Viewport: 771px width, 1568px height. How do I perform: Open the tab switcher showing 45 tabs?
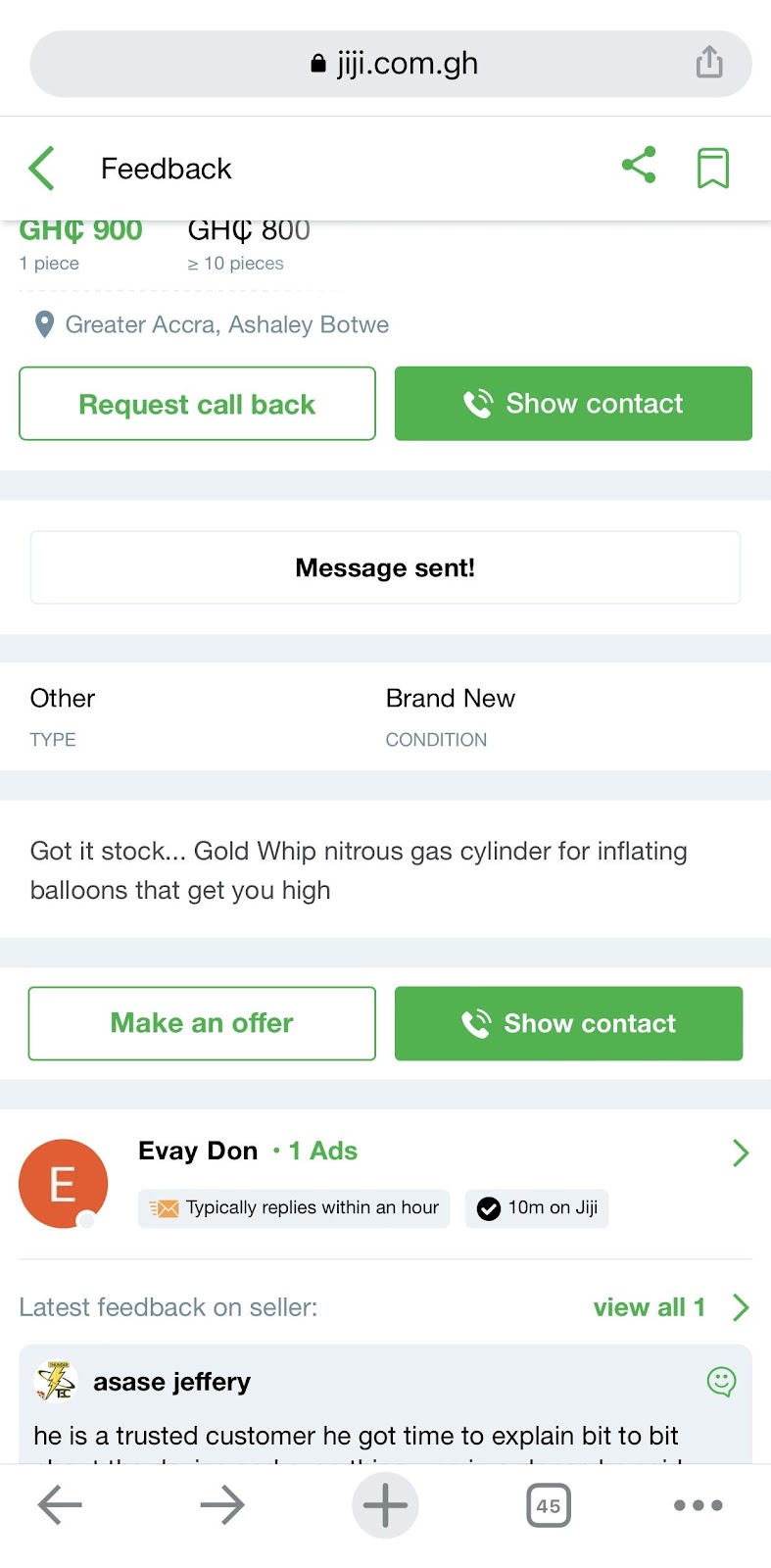[549, 1505]
